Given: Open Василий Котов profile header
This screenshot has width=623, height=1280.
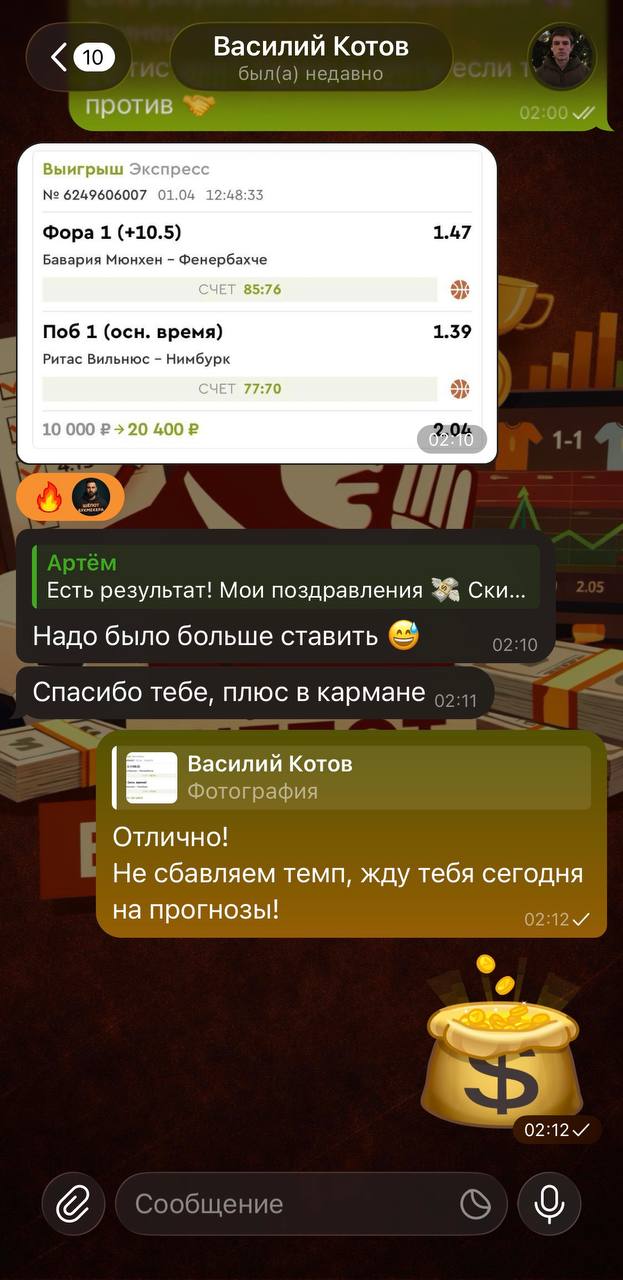Looking at the screenshot, I should coord(311,57).
